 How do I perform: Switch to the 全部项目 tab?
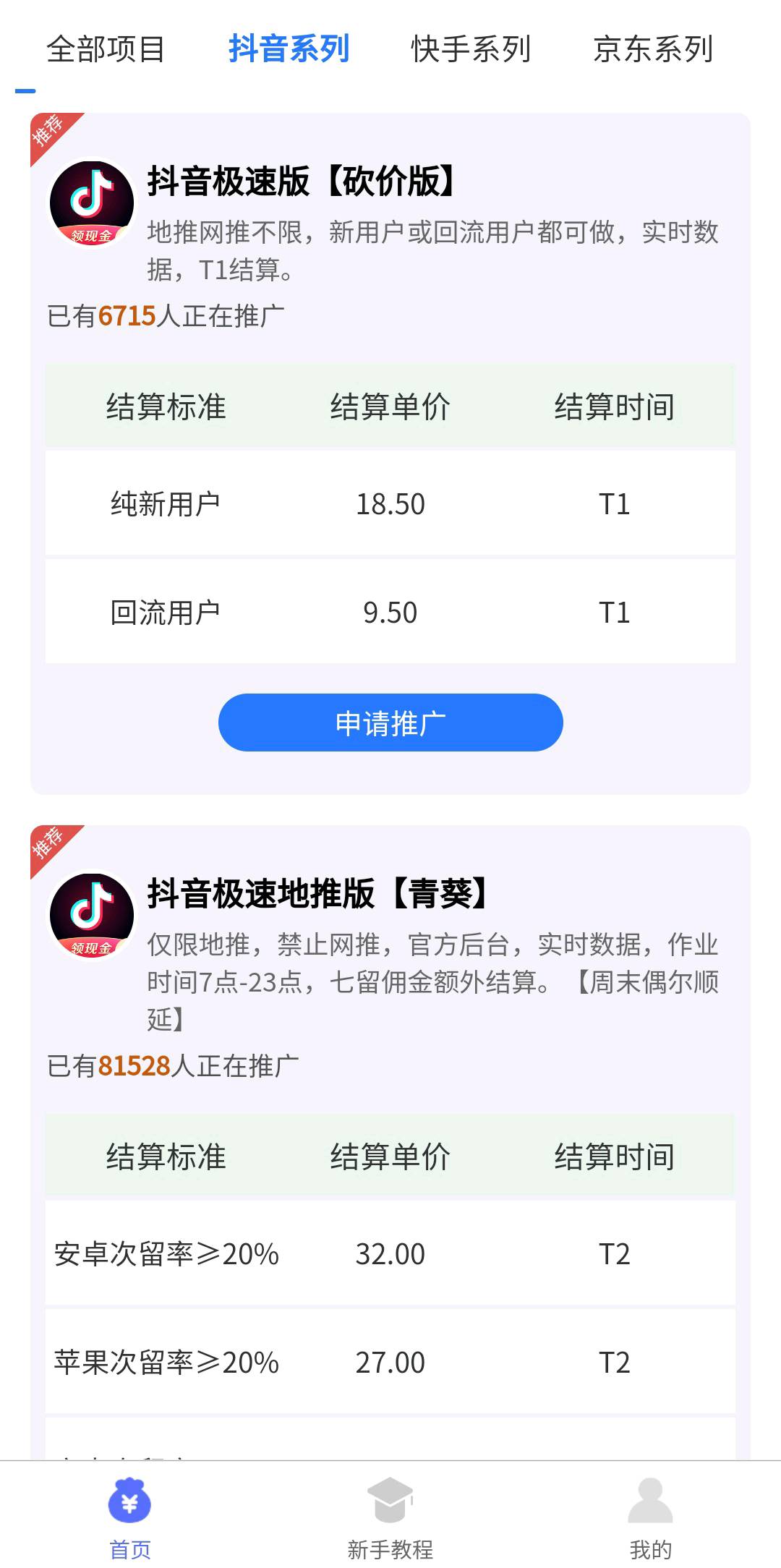tap(107, 49)
